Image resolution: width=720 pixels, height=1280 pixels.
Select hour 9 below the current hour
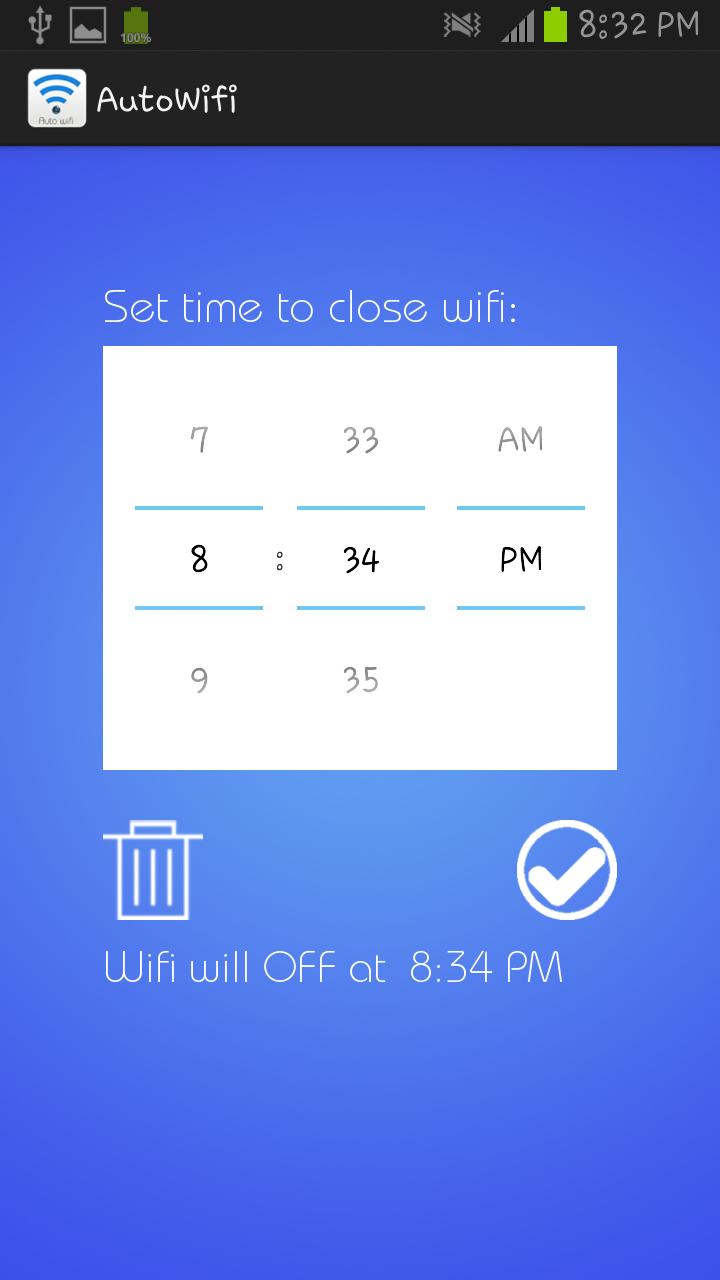[198, 679]
